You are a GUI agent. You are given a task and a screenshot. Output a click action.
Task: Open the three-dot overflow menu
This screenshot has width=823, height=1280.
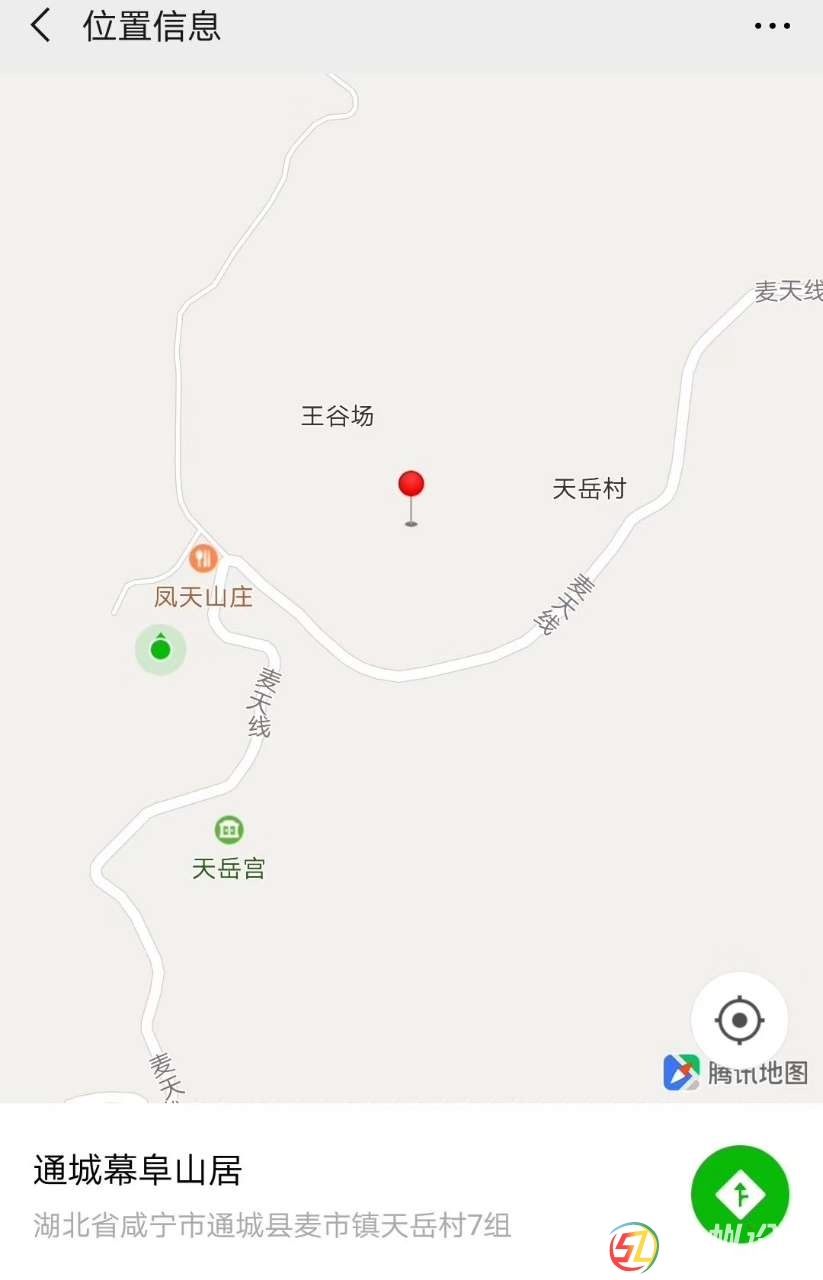tap(772, 26)
